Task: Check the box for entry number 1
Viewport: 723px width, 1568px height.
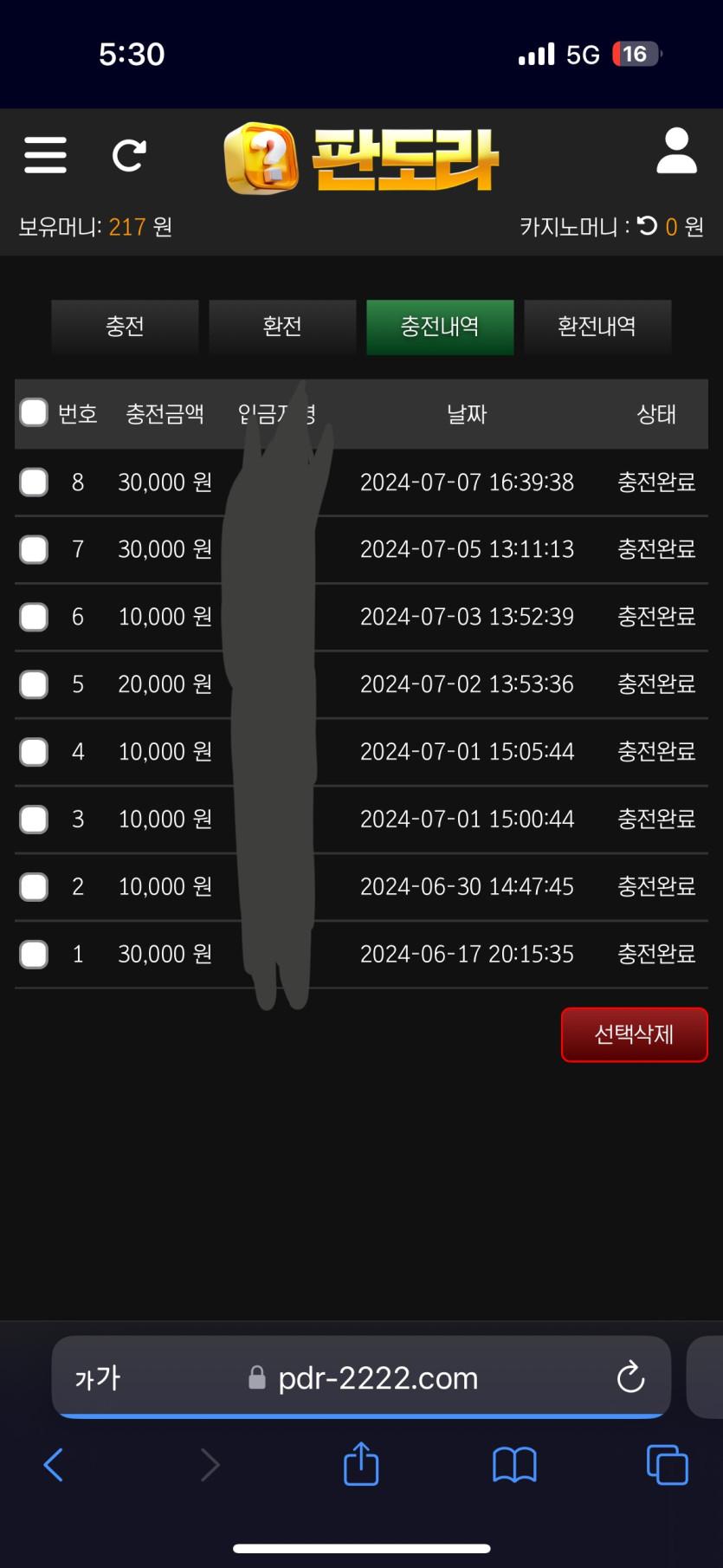Action: point(34,955)
